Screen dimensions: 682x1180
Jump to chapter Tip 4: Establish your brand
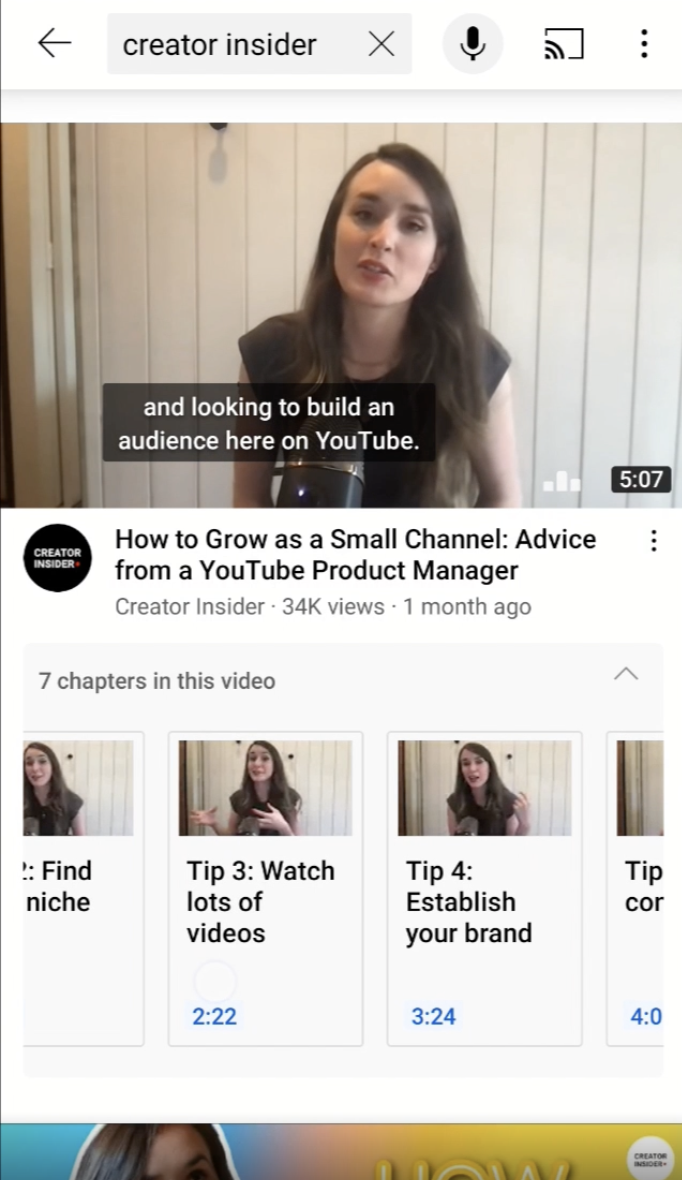484,888
